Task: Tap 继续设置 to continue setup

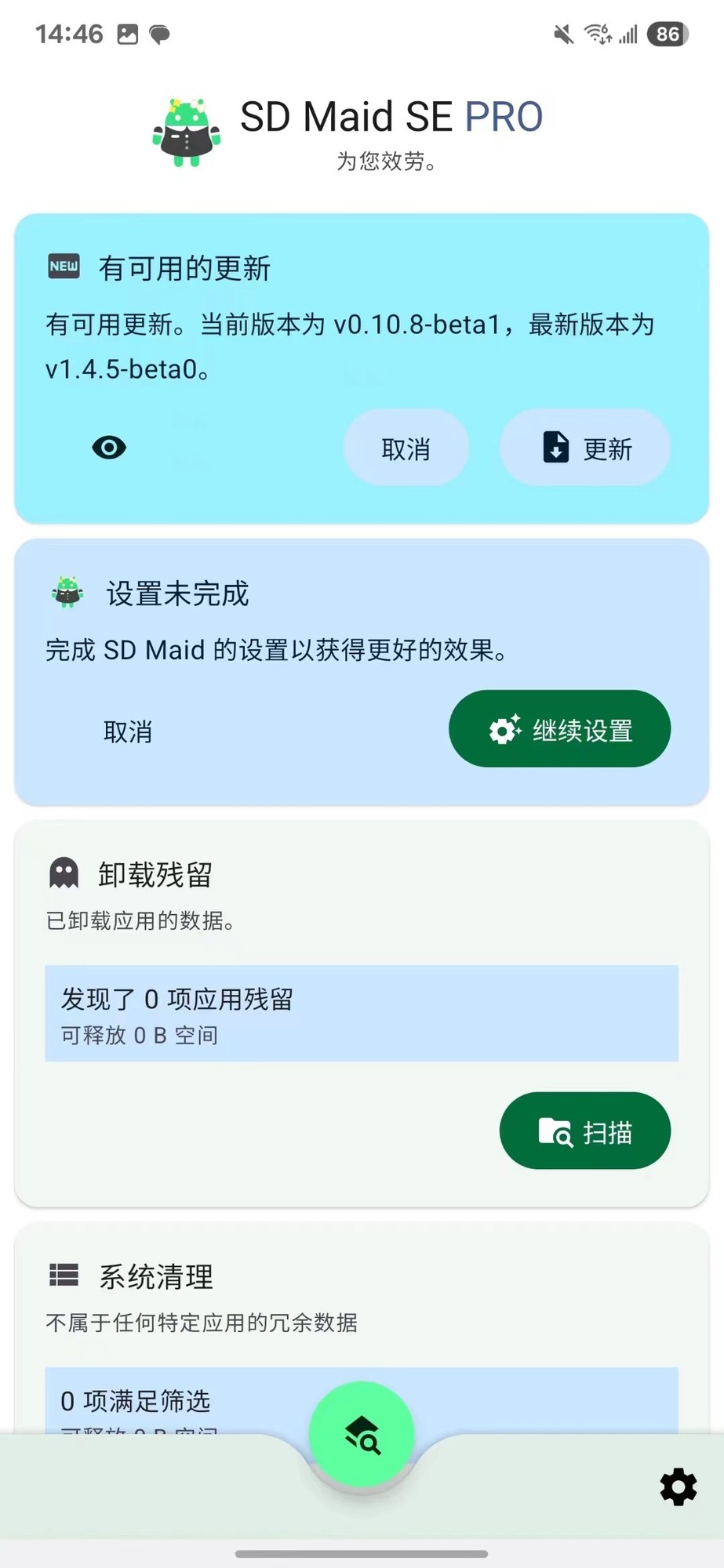Action: (x=559, y=729)
